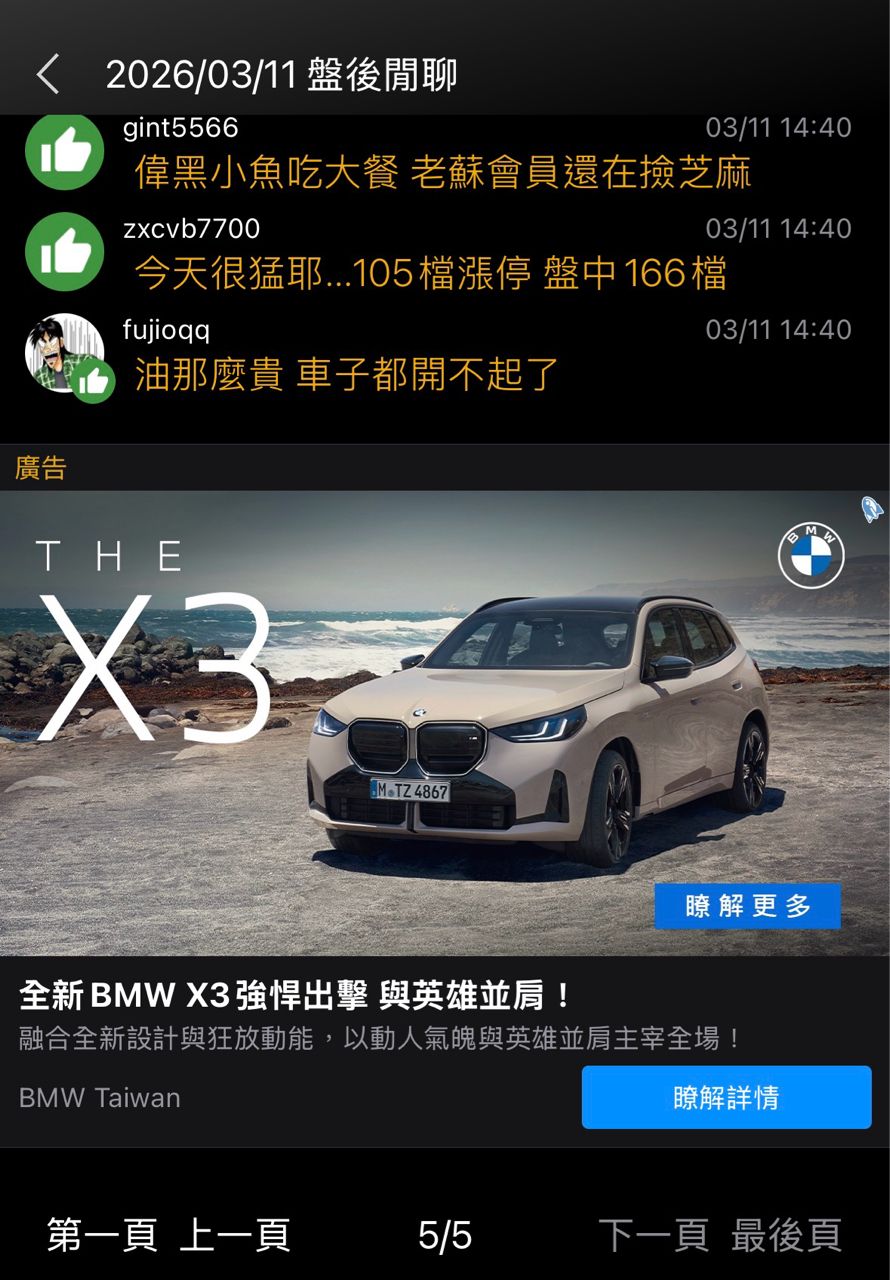
Task: Tap the blue 瞭解詳情 button
Action: click(726, 1097)
